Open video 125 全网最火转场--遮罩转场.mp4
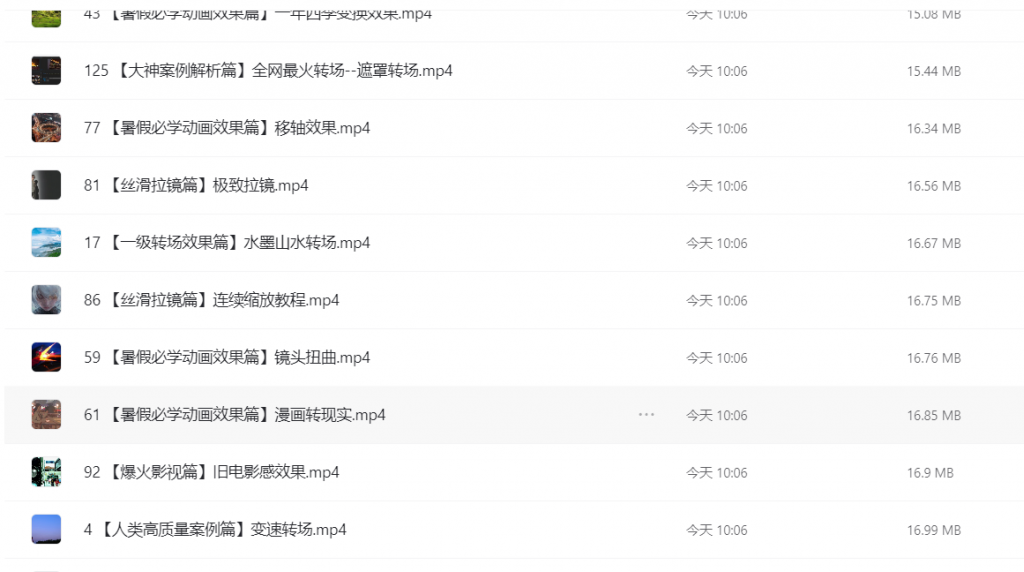The image size is (1024, 572). point(268,71)
